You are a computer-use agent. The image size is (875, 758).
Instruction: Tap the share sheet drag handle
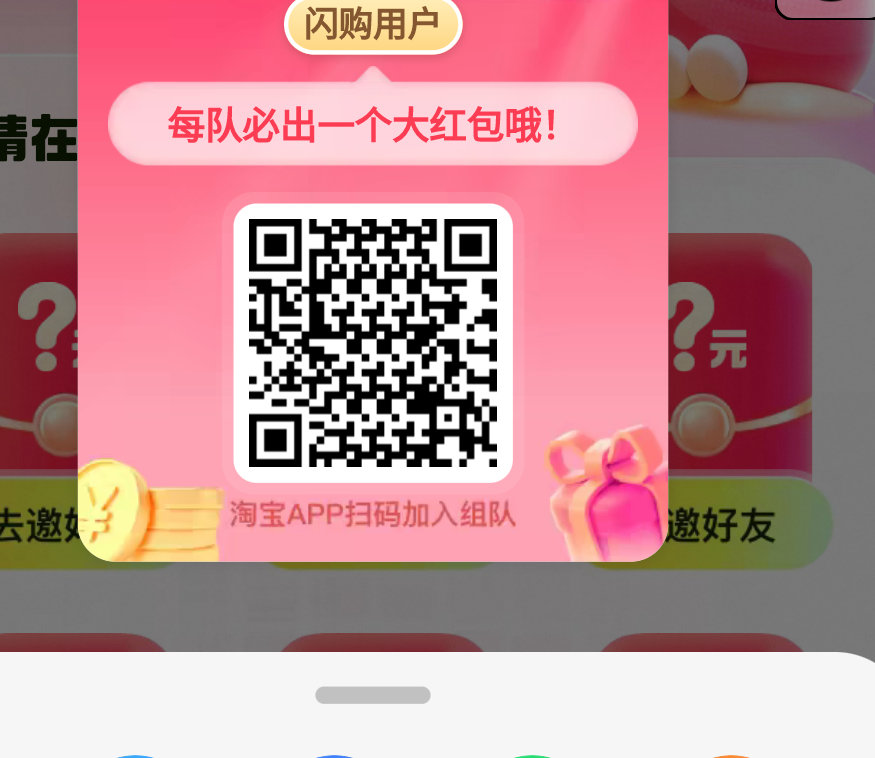click(x=373, y=695)
